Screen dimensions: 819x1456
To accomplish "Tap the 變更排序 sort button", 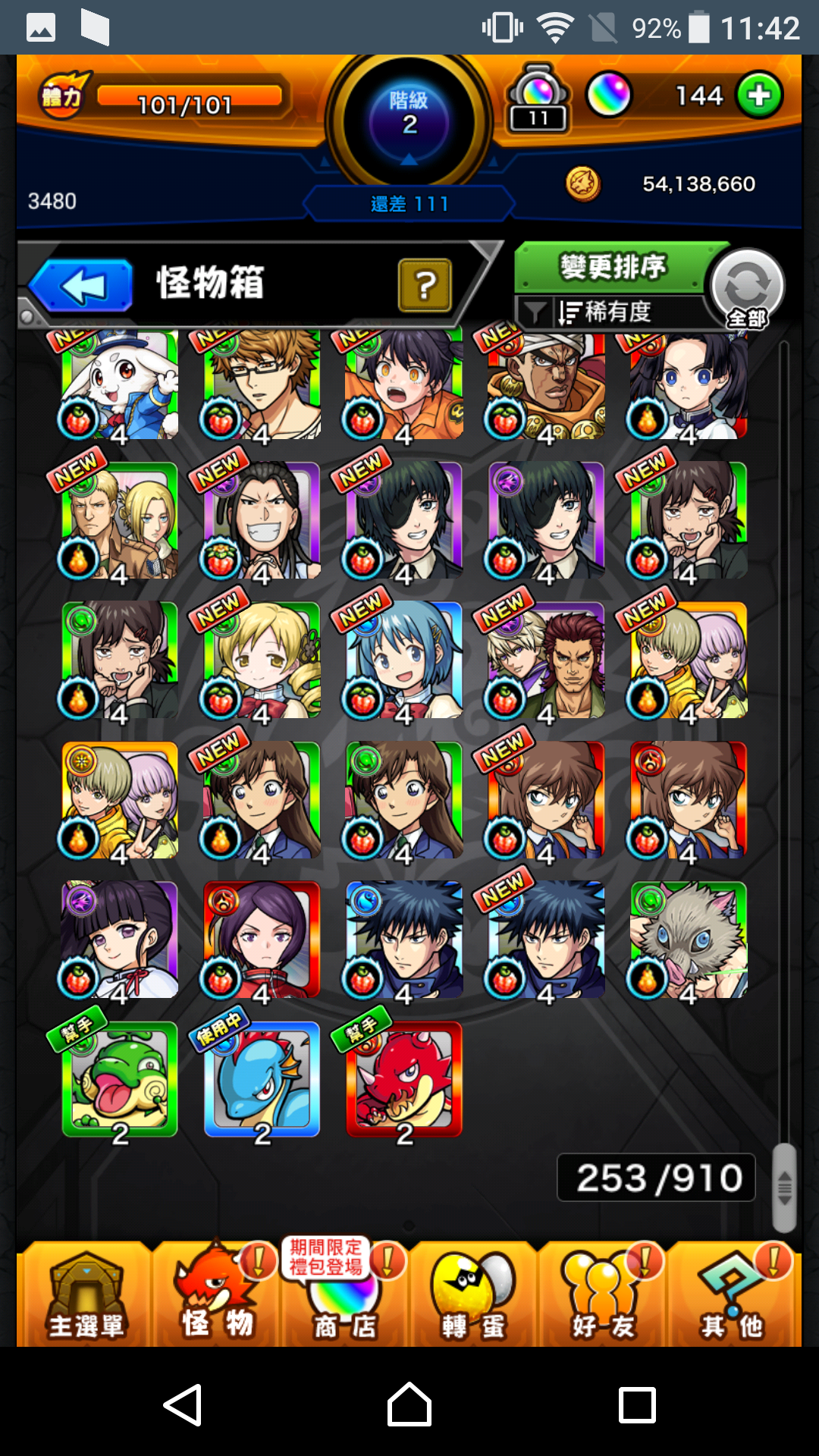I will [612, 267].
